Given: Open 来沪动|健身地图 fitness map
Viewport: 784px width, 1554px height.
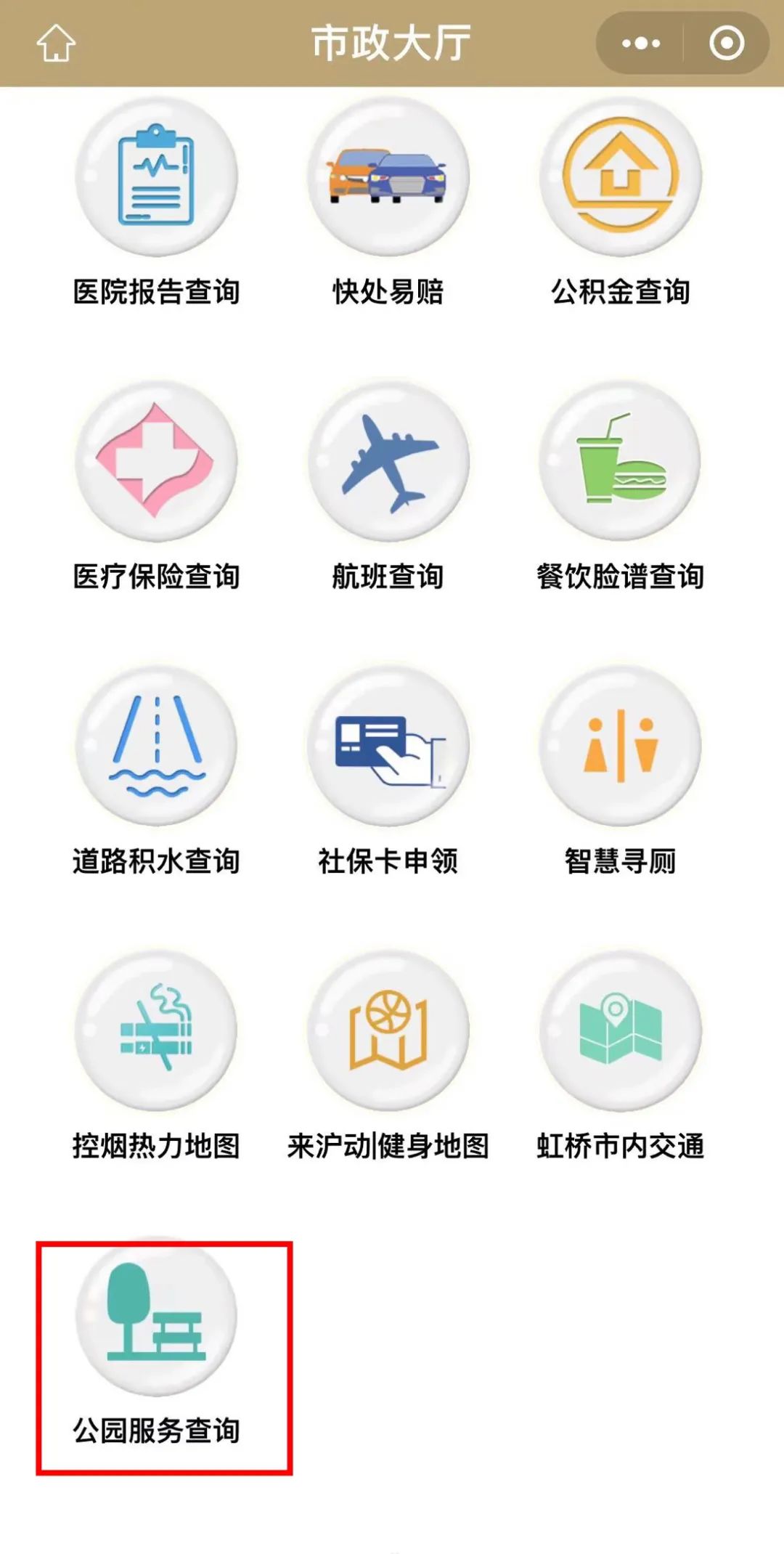Looking at the screenshot, I should coord(388,1030).
